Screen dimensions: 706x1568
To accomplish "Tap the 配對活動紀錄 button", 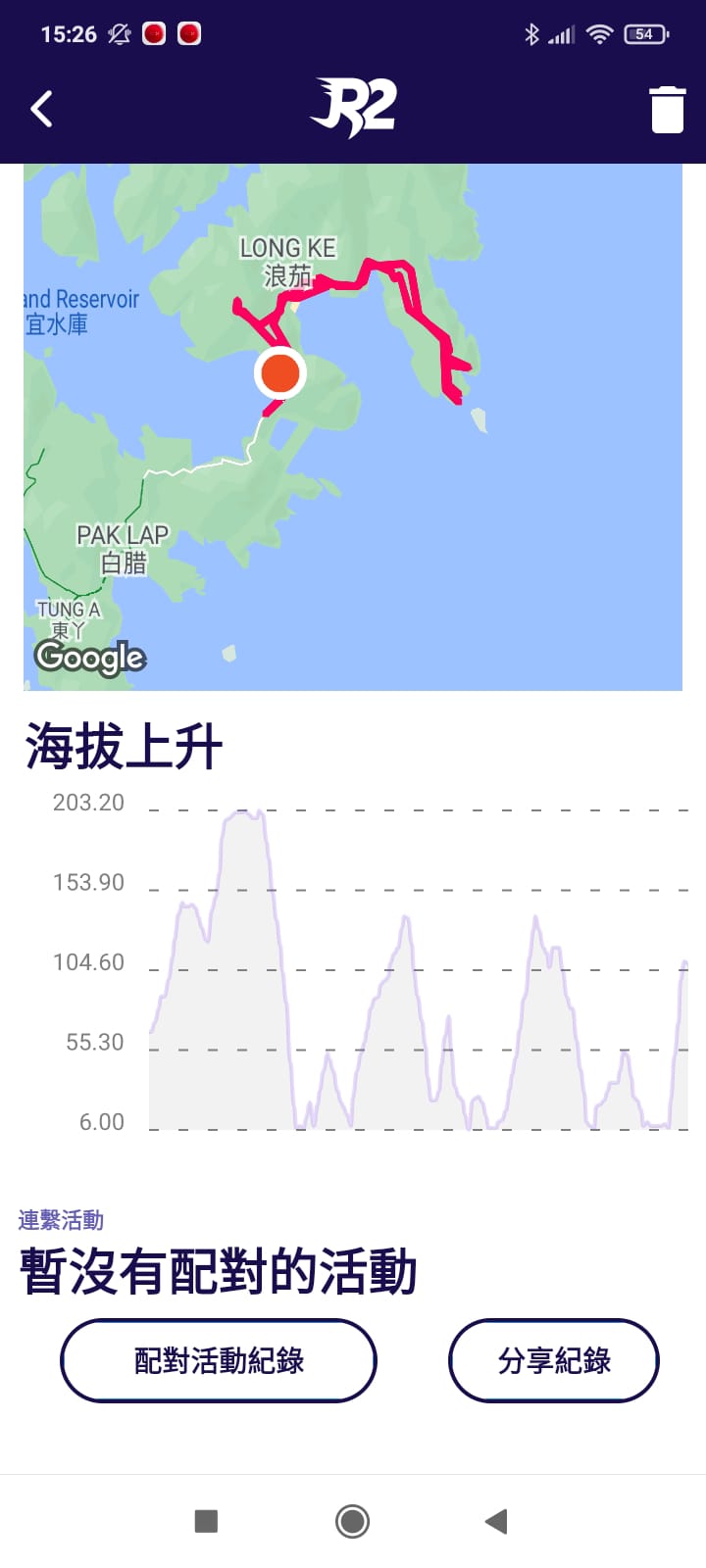I will click(x=219, y=1360).
